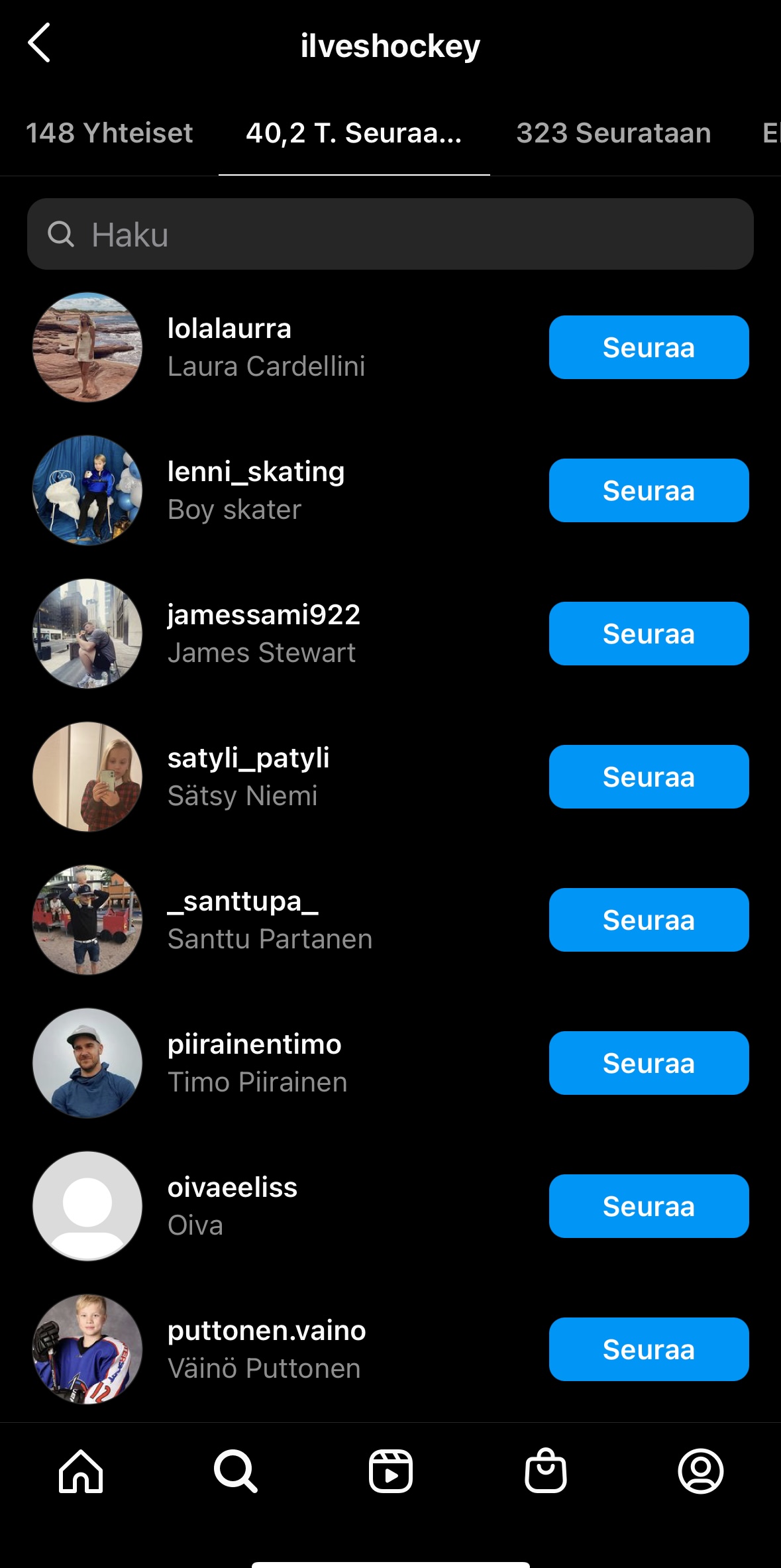Screen dimensions: 781x1568
Task: Switch to the 323 Seurataan tab
Action: [x=613, y=133]
